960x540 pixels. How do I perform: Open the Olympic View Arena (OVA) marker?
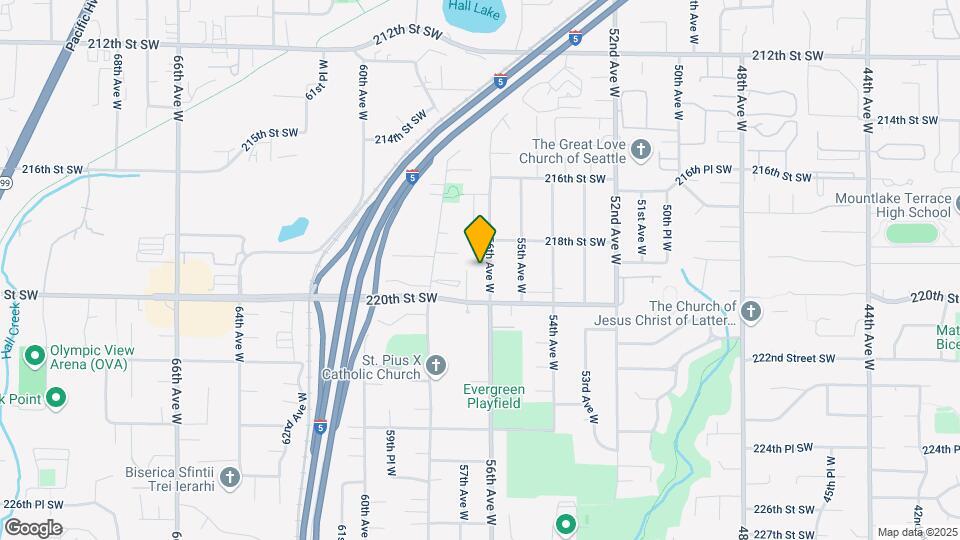(36, 355)
